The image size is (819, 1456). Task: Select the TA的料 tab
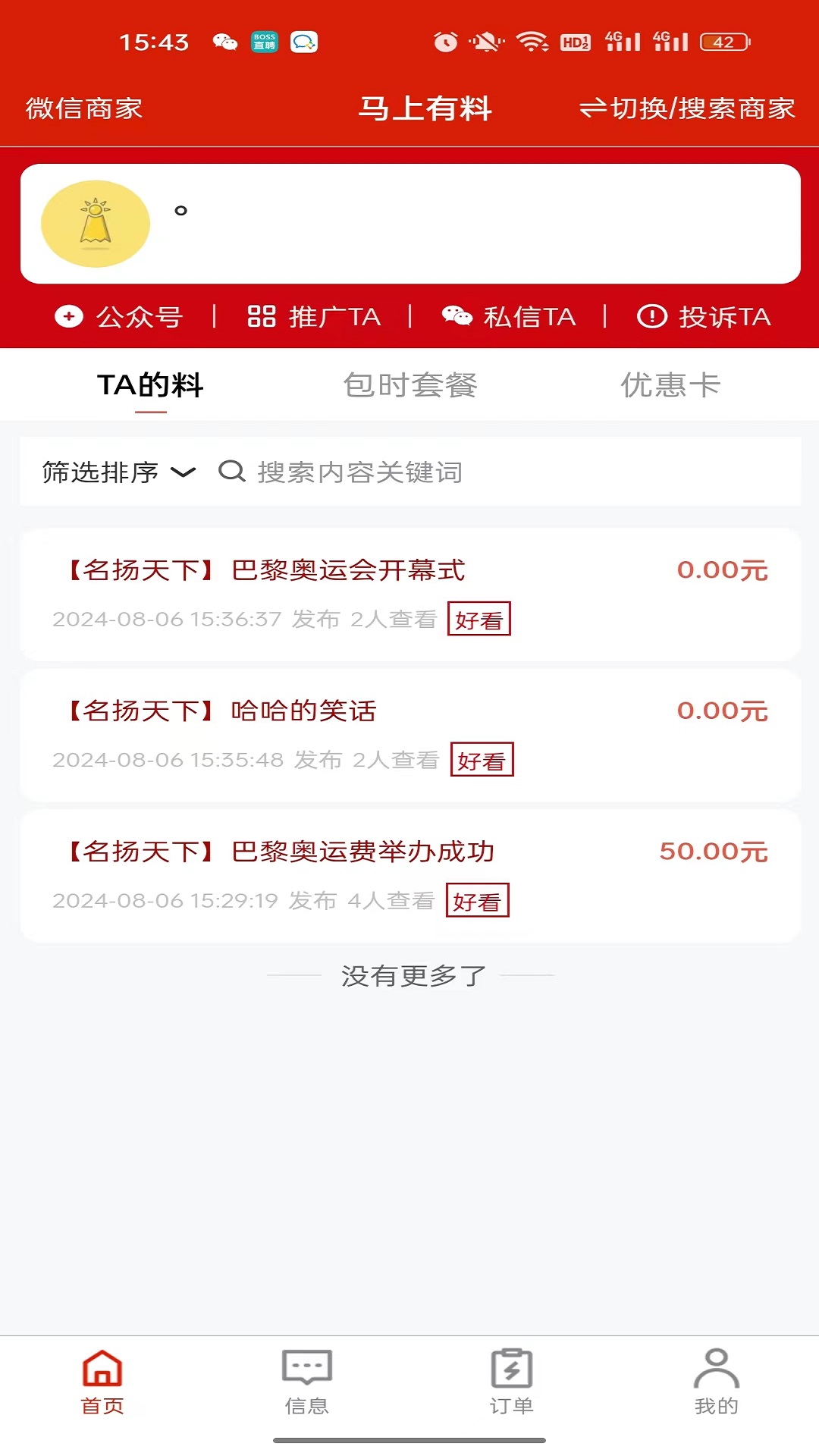click(150, 385)
